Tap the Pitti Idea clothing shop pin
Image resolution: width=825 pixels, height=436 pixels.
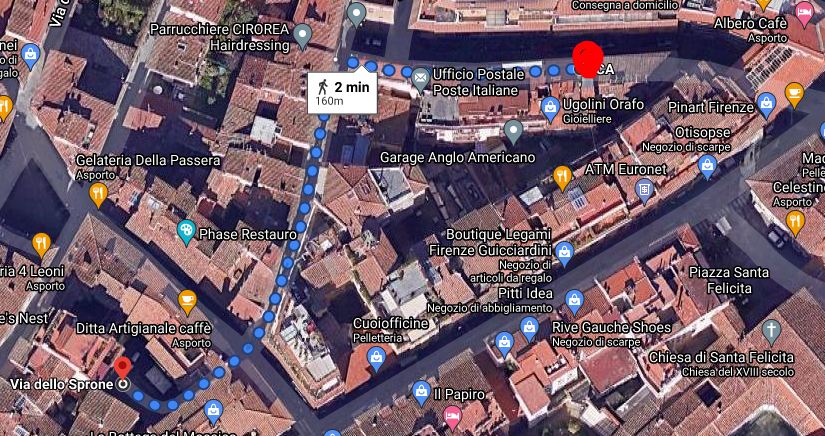coord(574,299)
